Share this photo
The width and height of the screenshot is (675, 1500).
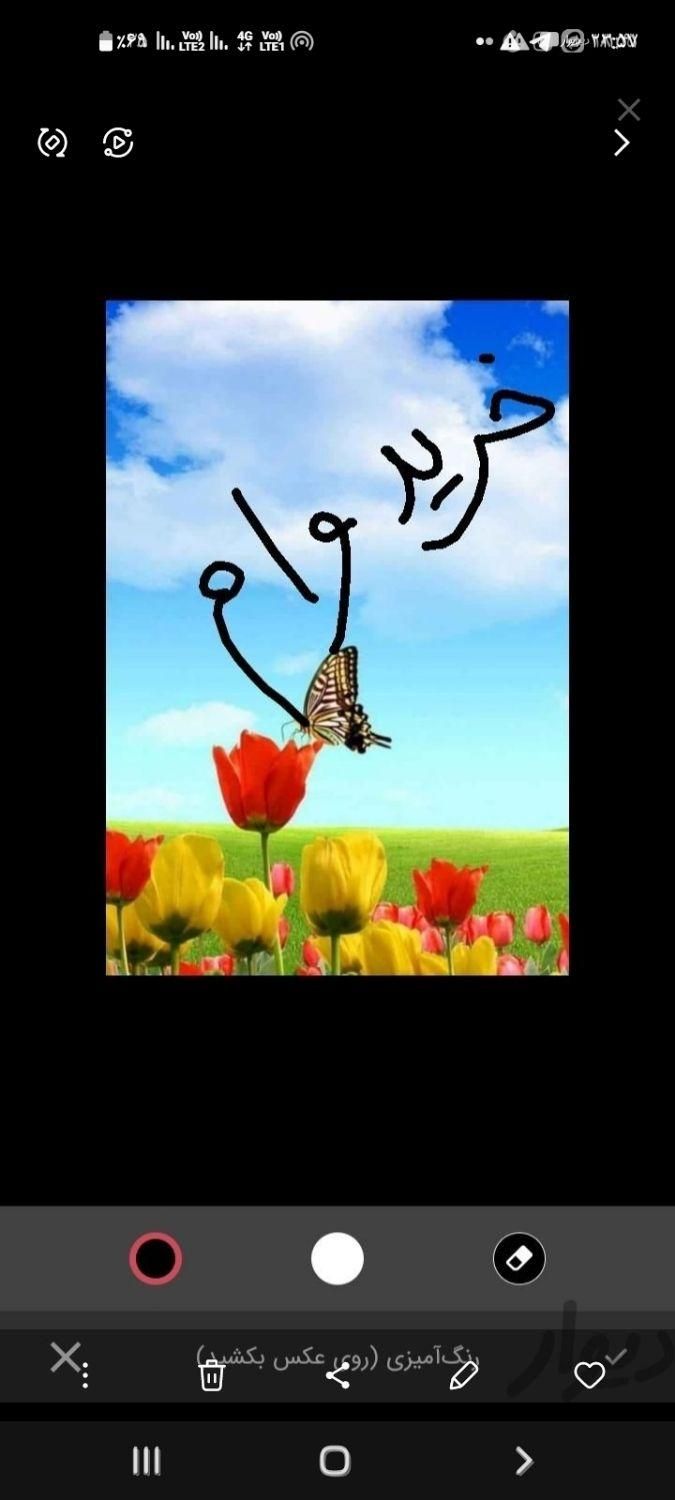coord(338,1376)
